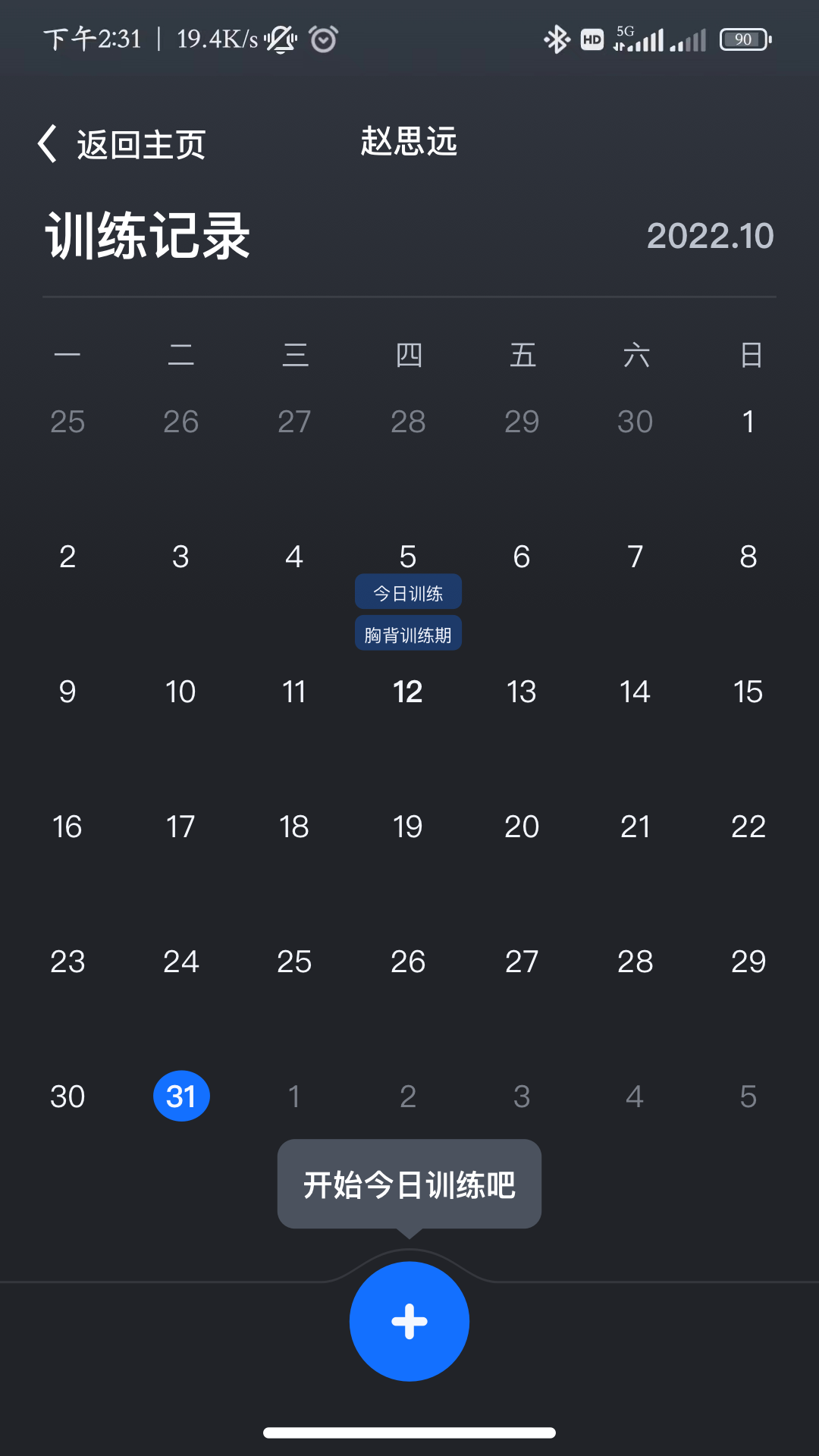
Task: Tap the alarm clock icon in status bar
Action: 322,39
